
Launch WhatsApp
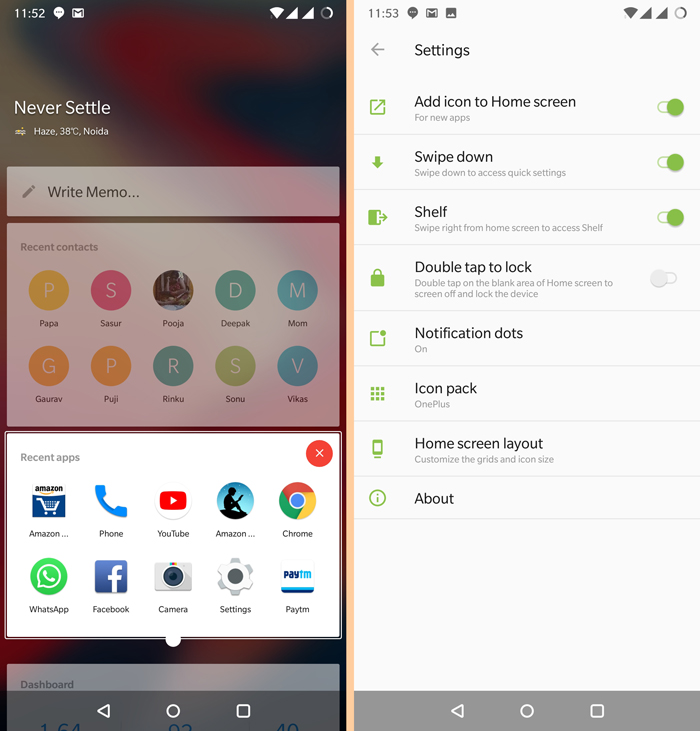(x=49, y=586)
